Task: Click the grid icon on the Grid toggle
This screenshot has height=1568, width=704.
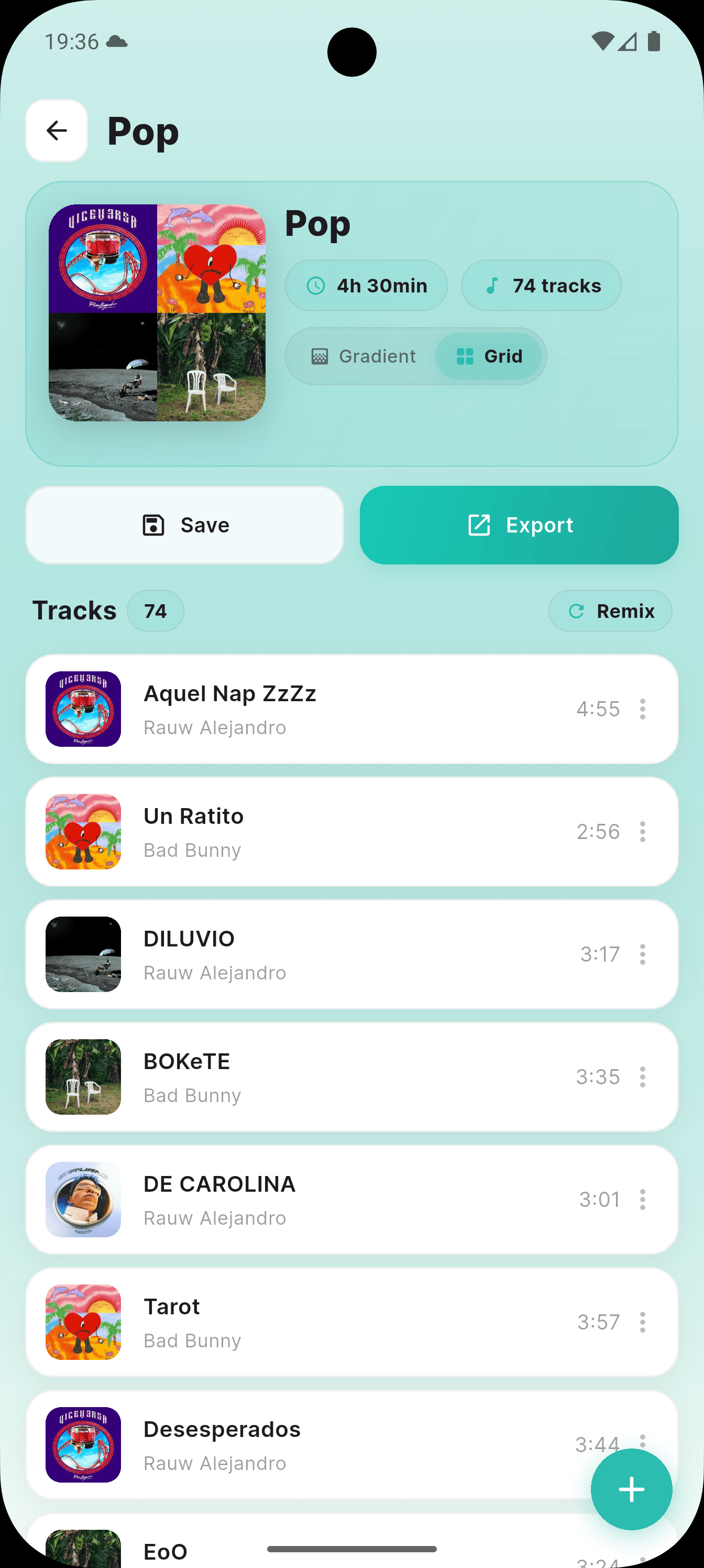Action: [x=465, y=356]
